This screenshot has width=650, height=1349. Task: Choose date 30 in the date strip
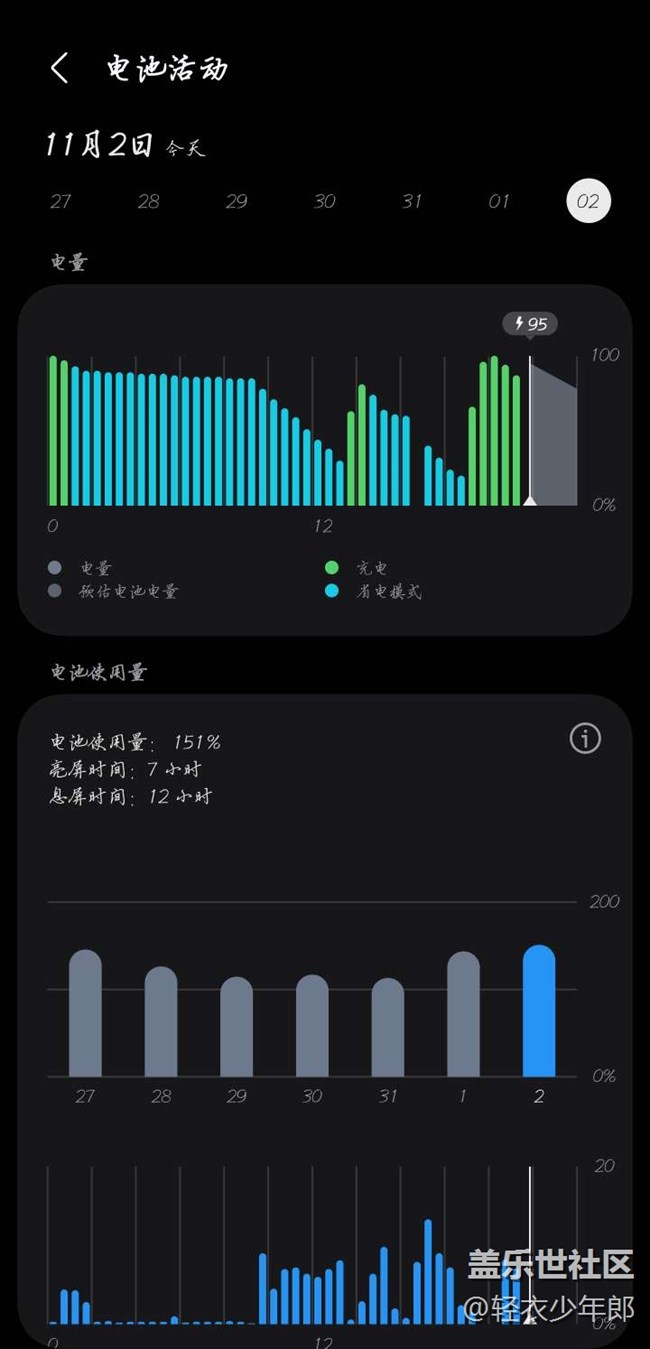pyautogui.click(x=324, y=202)
